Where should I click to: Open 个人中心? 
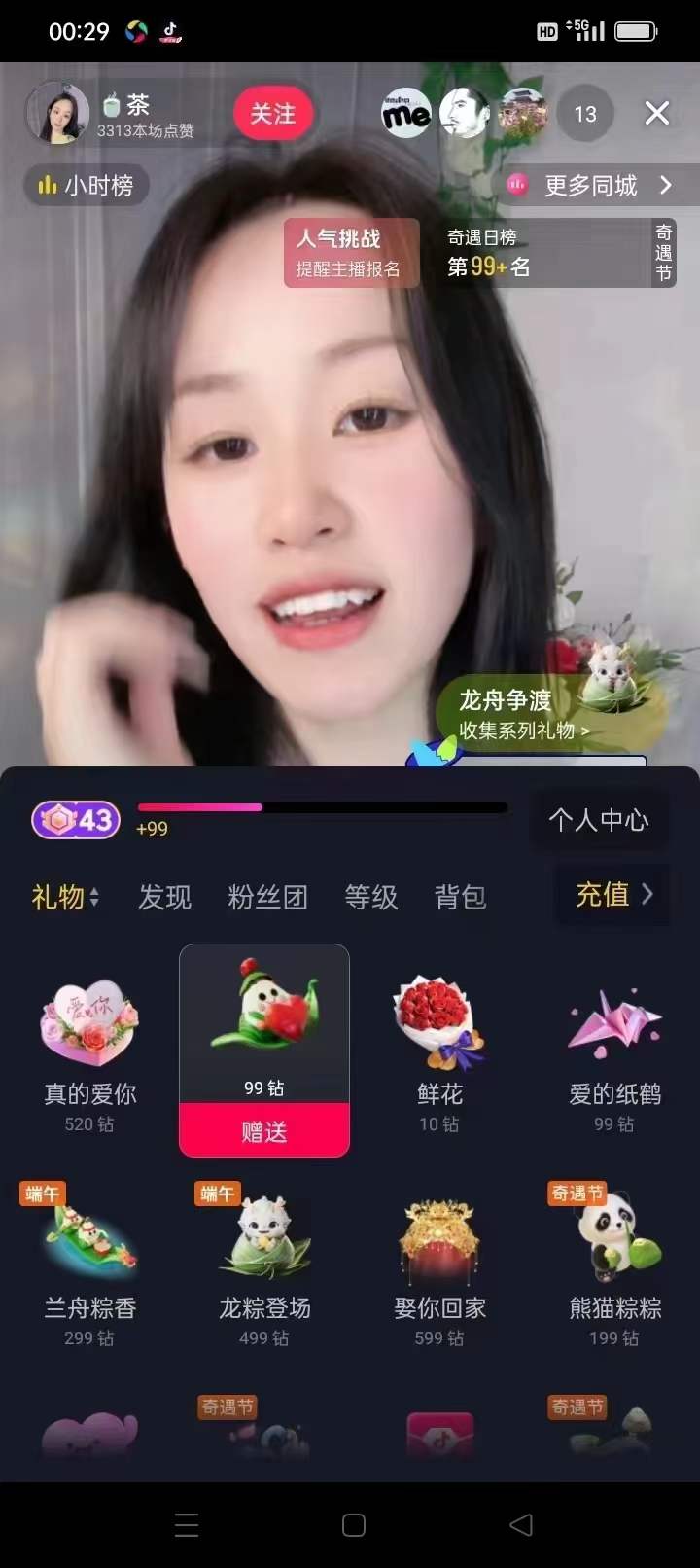pyautogui.click(x=598, y=820)
